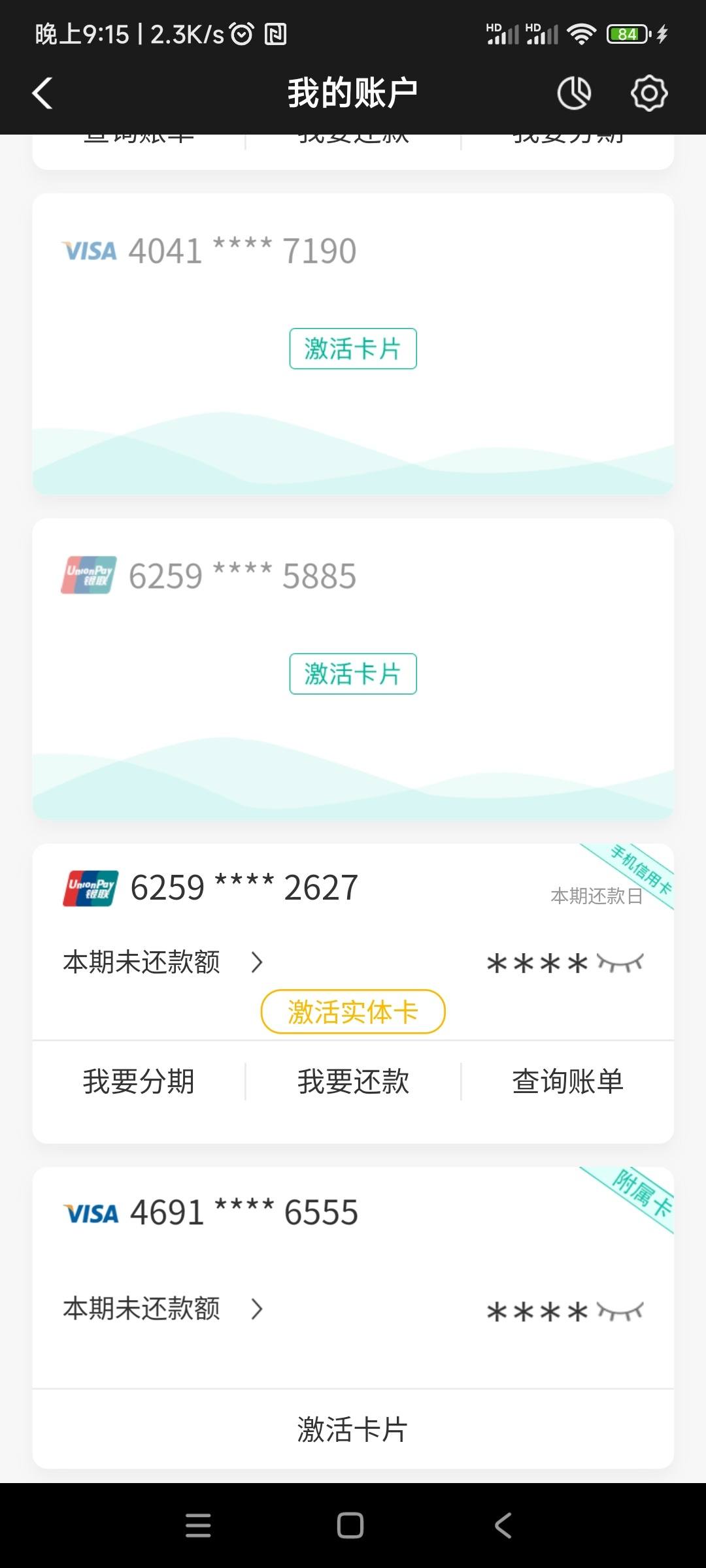Select 我要分期 on card 2627
This screenshot has height=1568, width=706.
coord(139,1081)
